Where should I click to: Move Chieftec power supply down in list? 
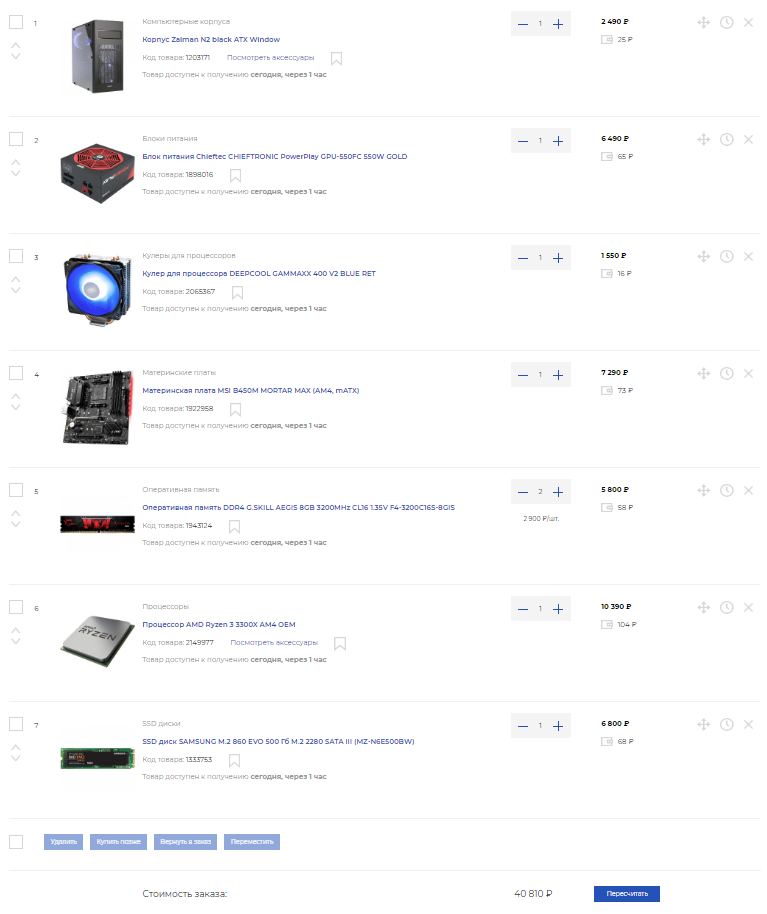point(15,173)
